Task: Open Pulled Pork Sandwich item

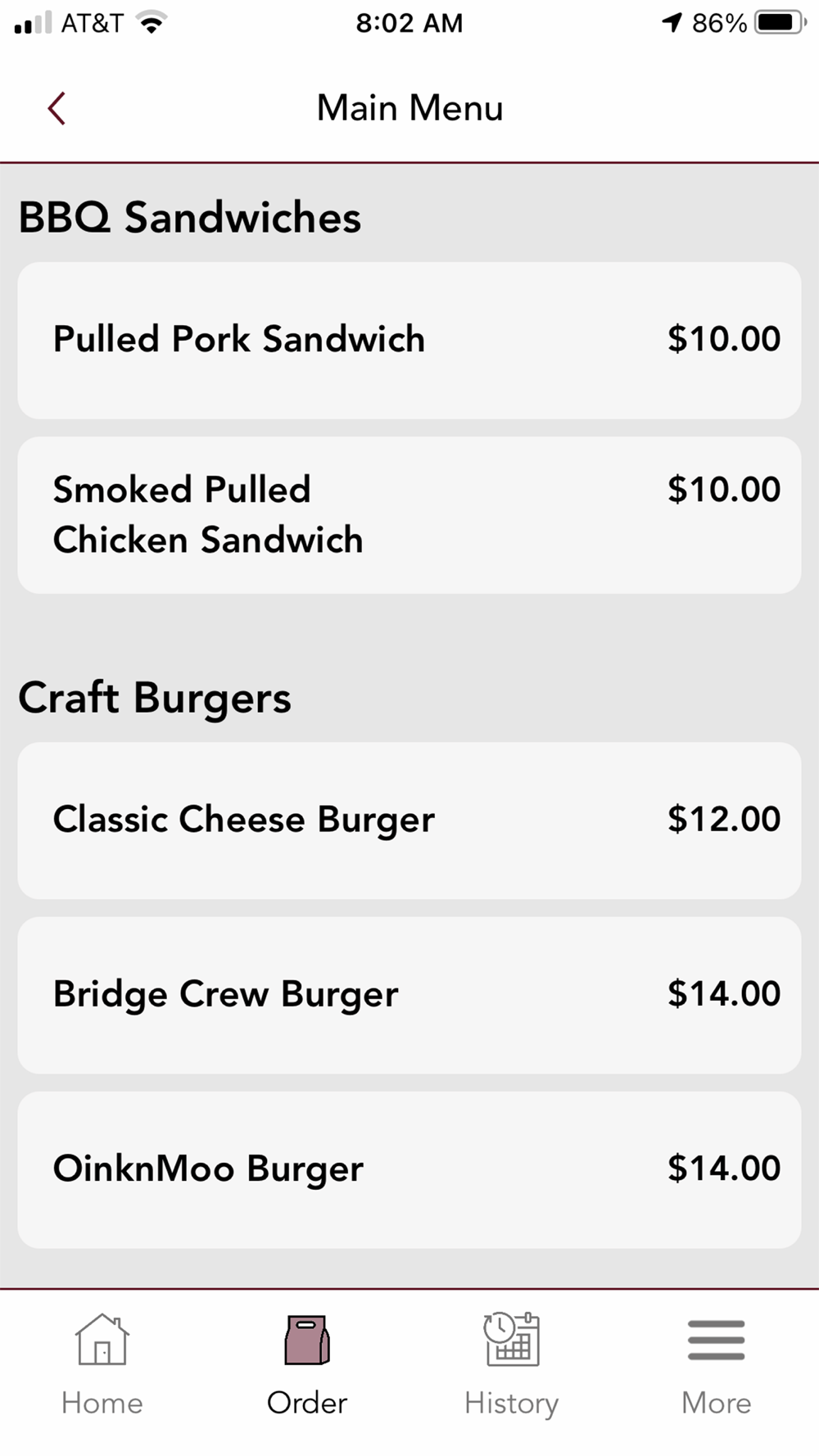Action: [409, 340]
